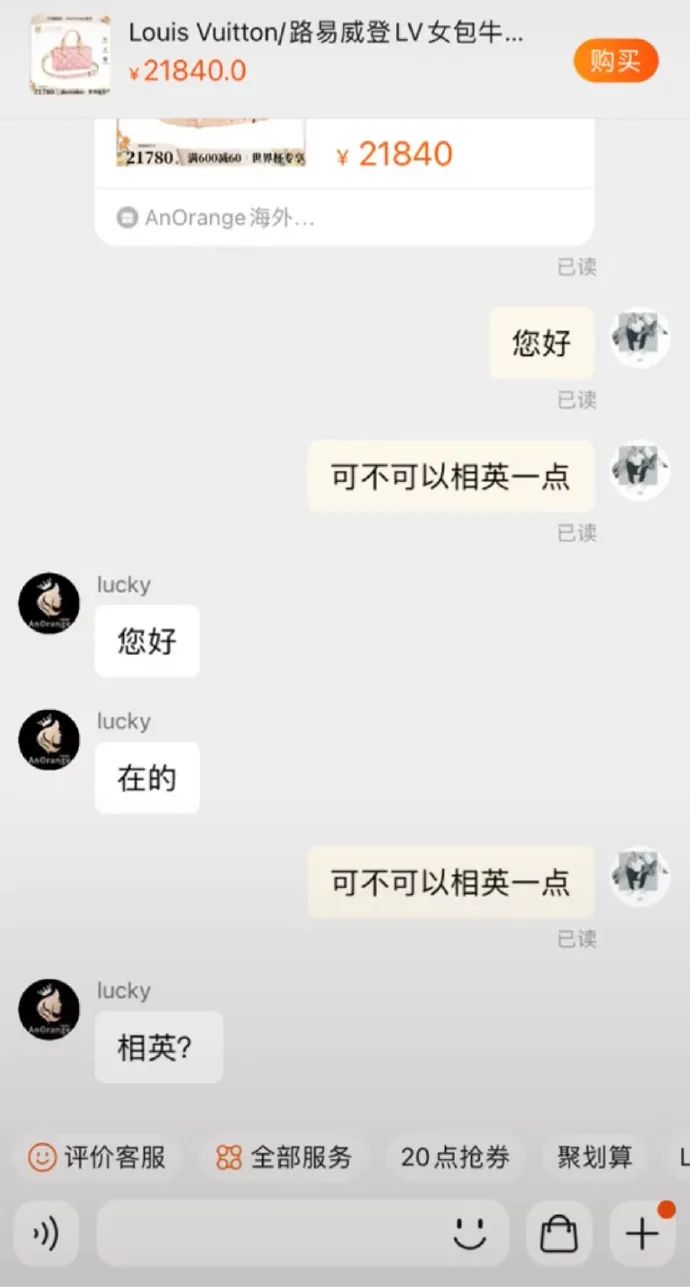View lucky's avatar next to 相英?
Image resolution: width=690 pixels, height=1287 pixels.
tap(49, 1009)
